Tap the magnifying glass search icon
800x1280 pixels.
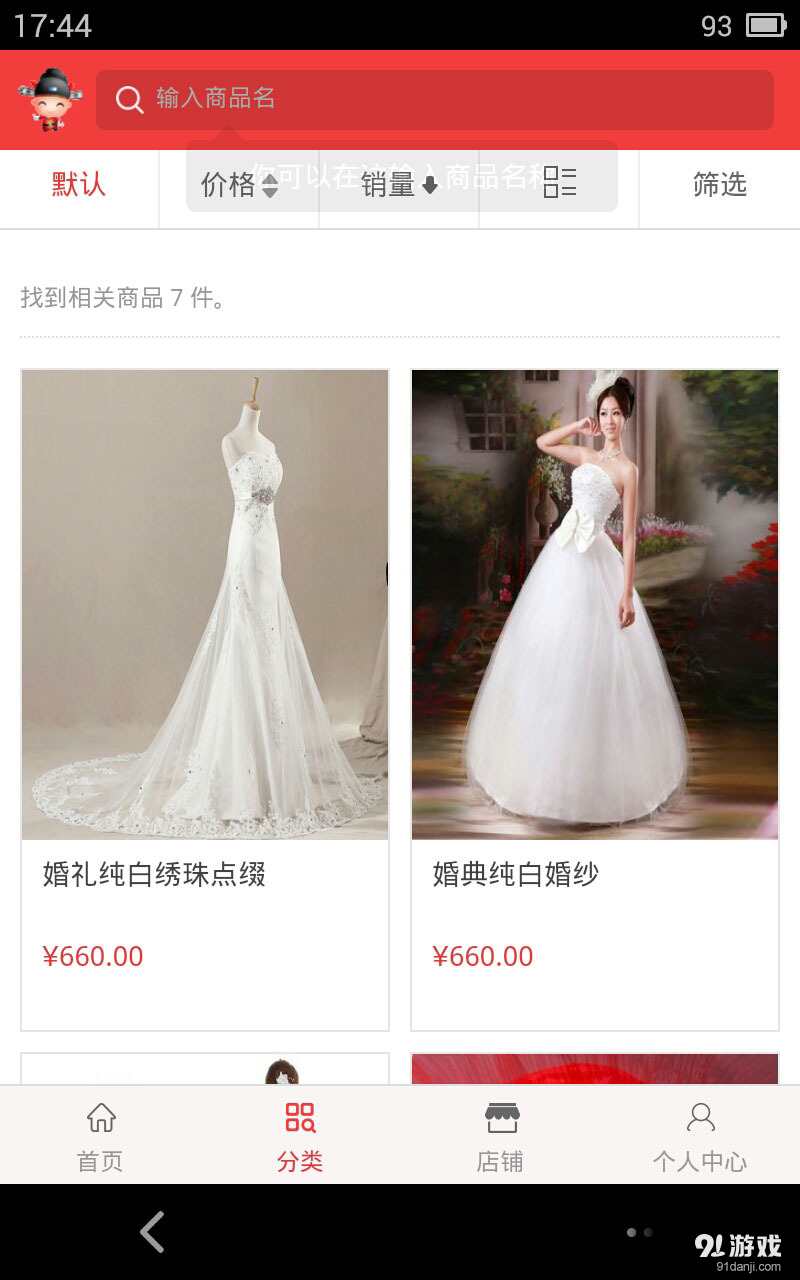tap(129, 99)
